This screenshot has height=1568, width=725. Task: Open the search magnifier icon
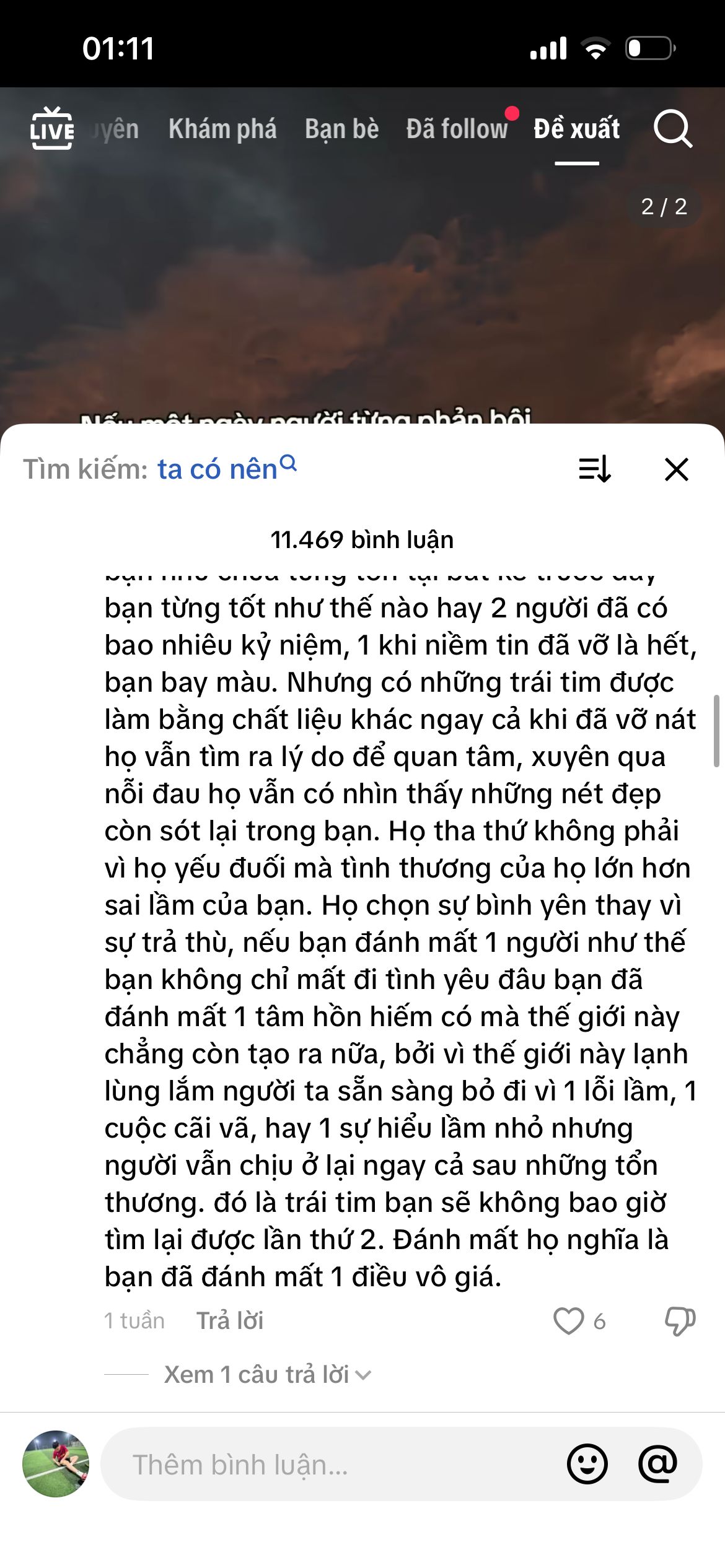point(672,129)
